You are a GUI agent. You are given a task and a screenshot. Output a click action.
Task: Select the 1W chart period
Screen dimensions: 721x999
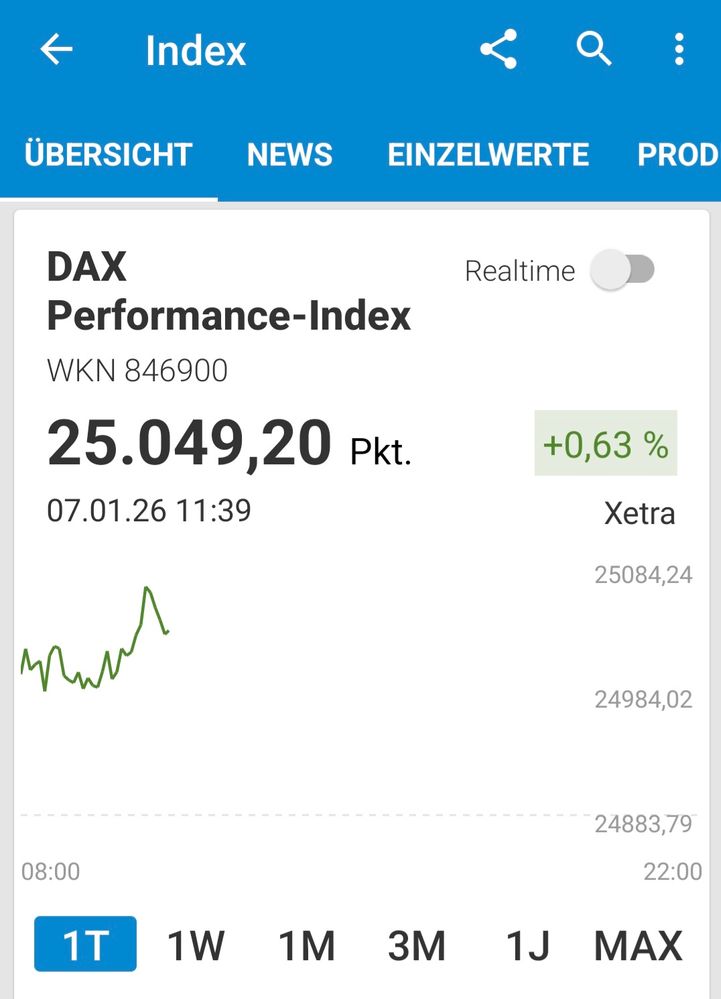pyautogui.click(x=196, y=943)
